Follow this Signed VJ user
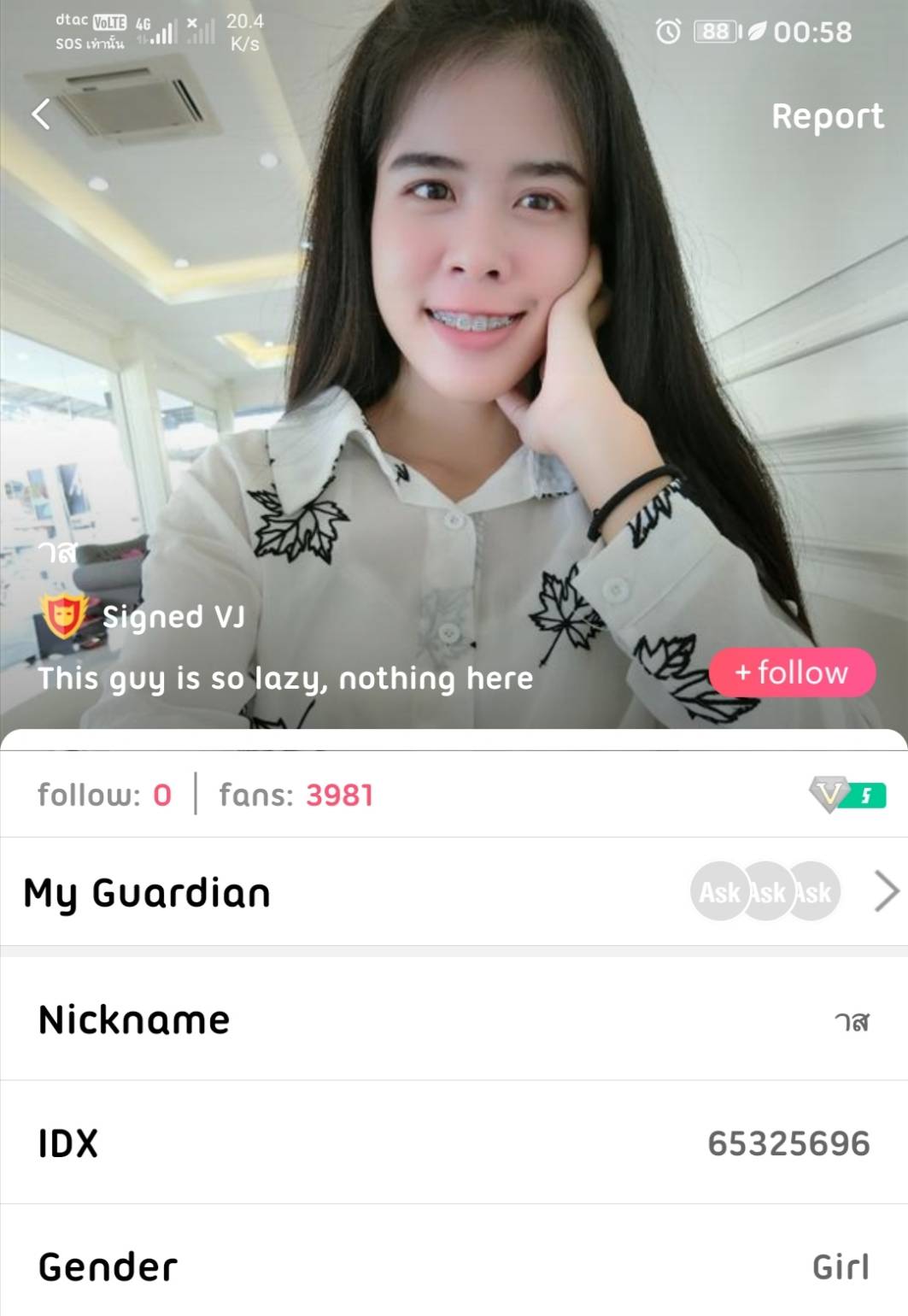The width and height of the screenshot is (908, 1316). (792, 673)
